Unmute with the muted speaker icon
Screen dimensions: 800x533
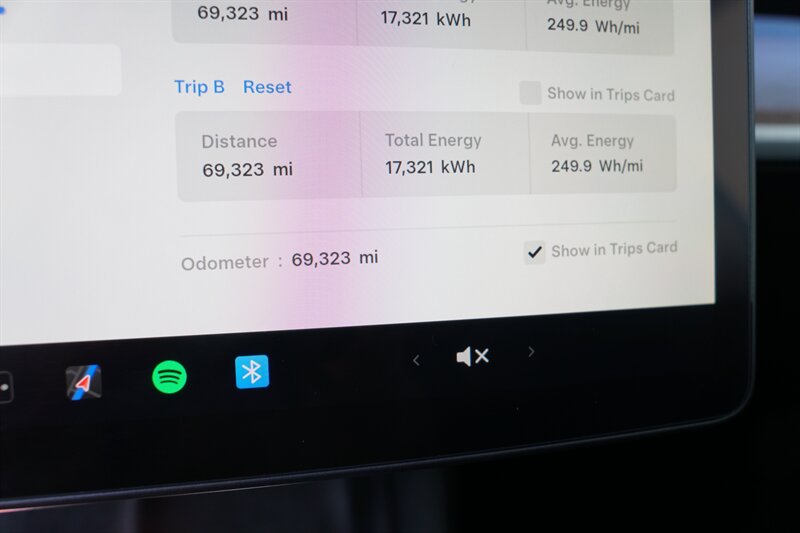point(472,356)
